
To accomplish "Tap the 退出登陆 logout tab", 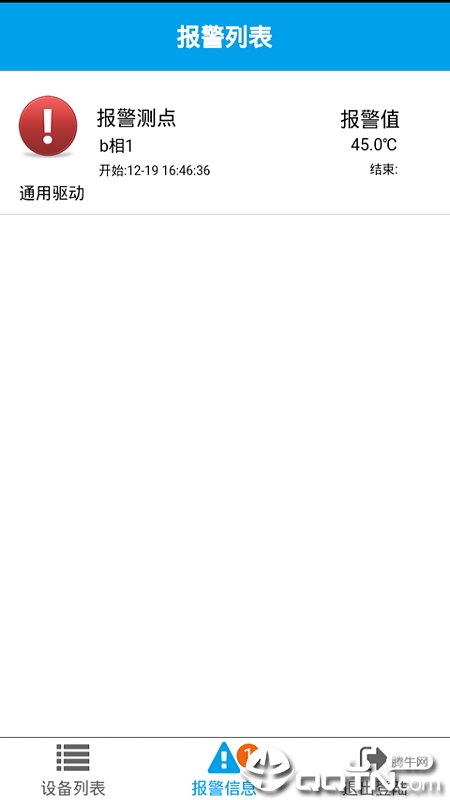I will click(375, 769).
